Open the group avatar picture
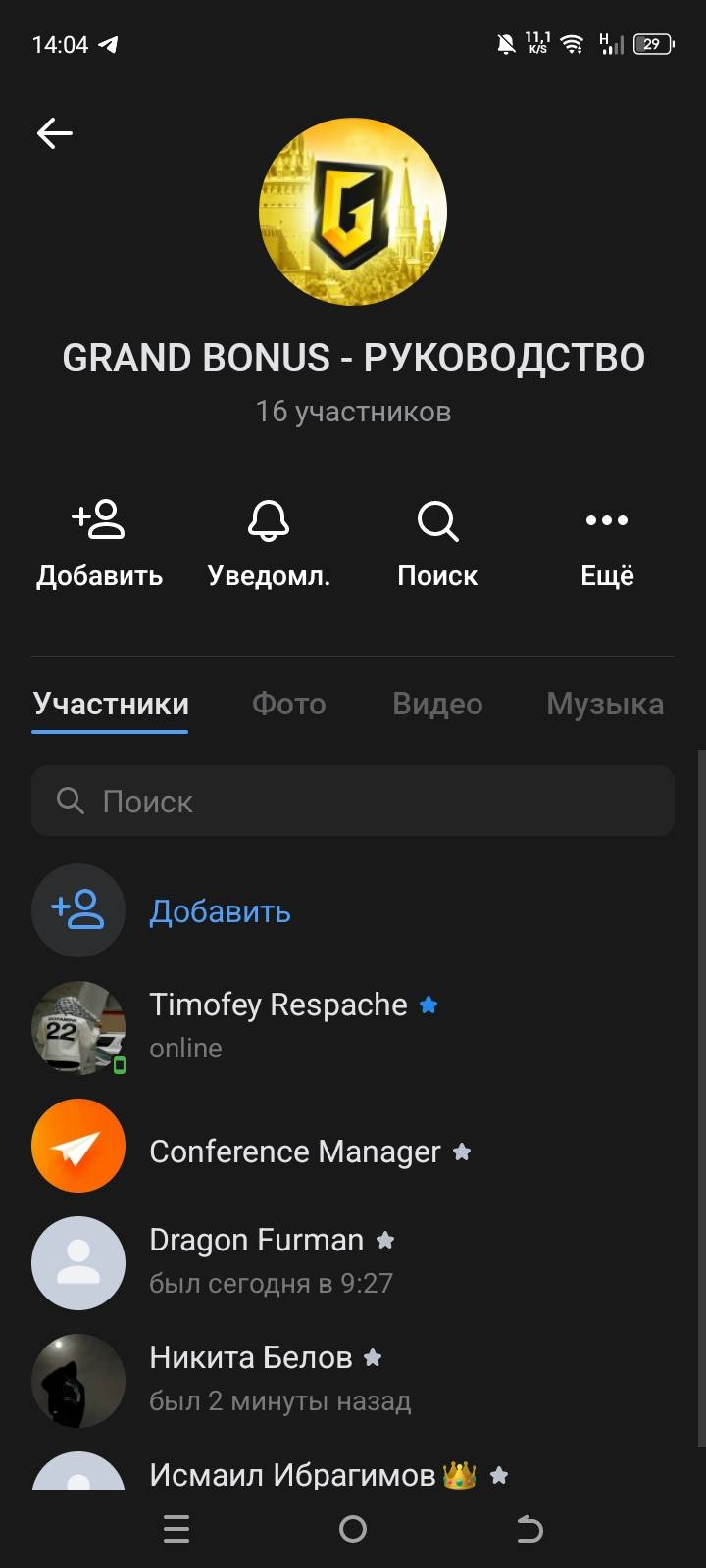Screen dimensions: 706x1568 click(353, 212)
